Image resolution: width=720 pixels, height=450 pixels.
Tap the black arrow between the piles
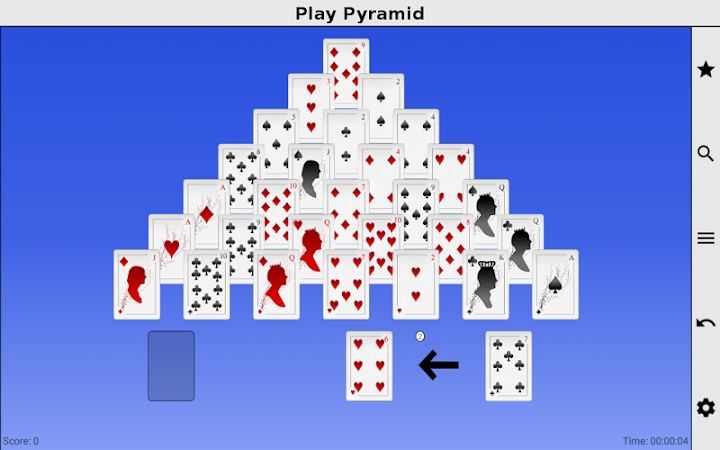438,366
